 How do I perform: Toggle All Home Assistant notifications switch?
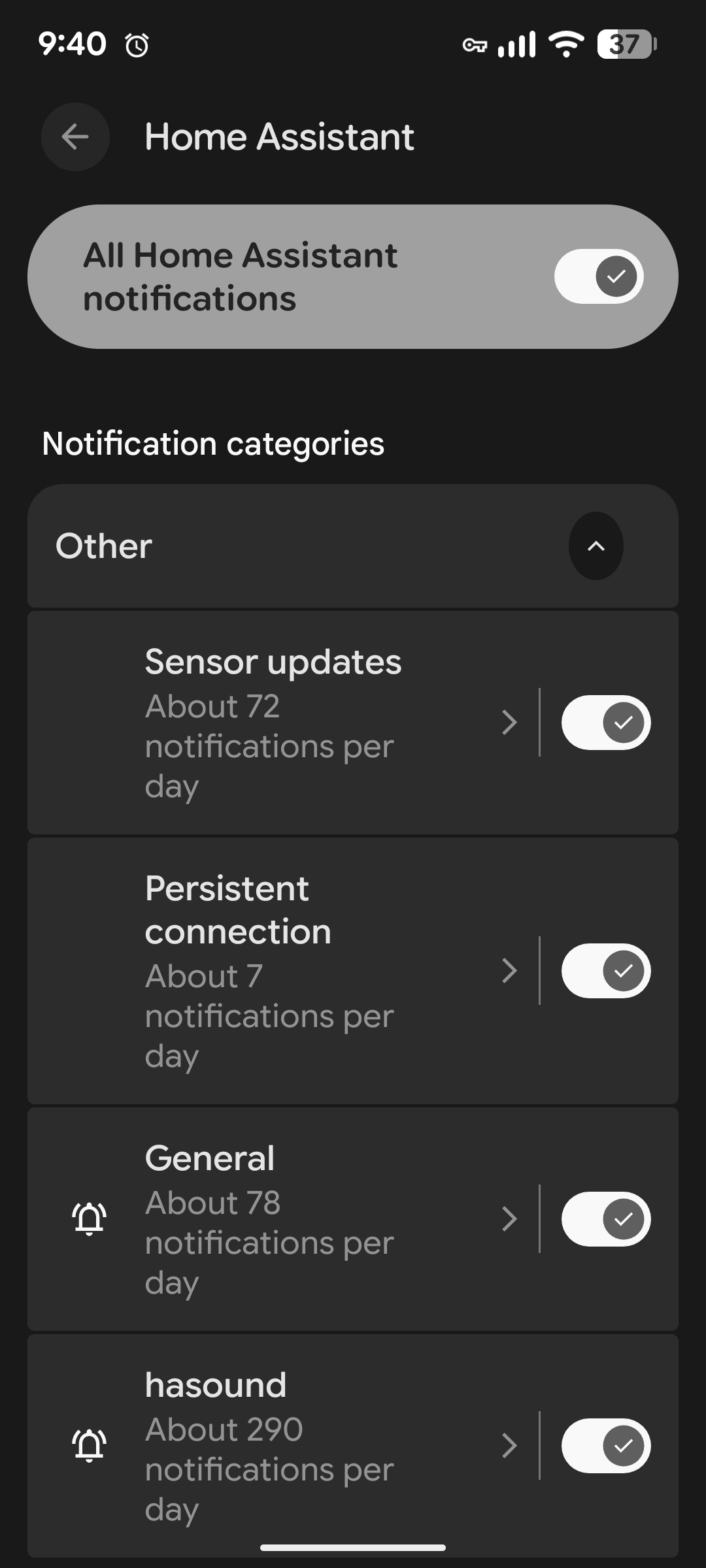click(599, 276)
